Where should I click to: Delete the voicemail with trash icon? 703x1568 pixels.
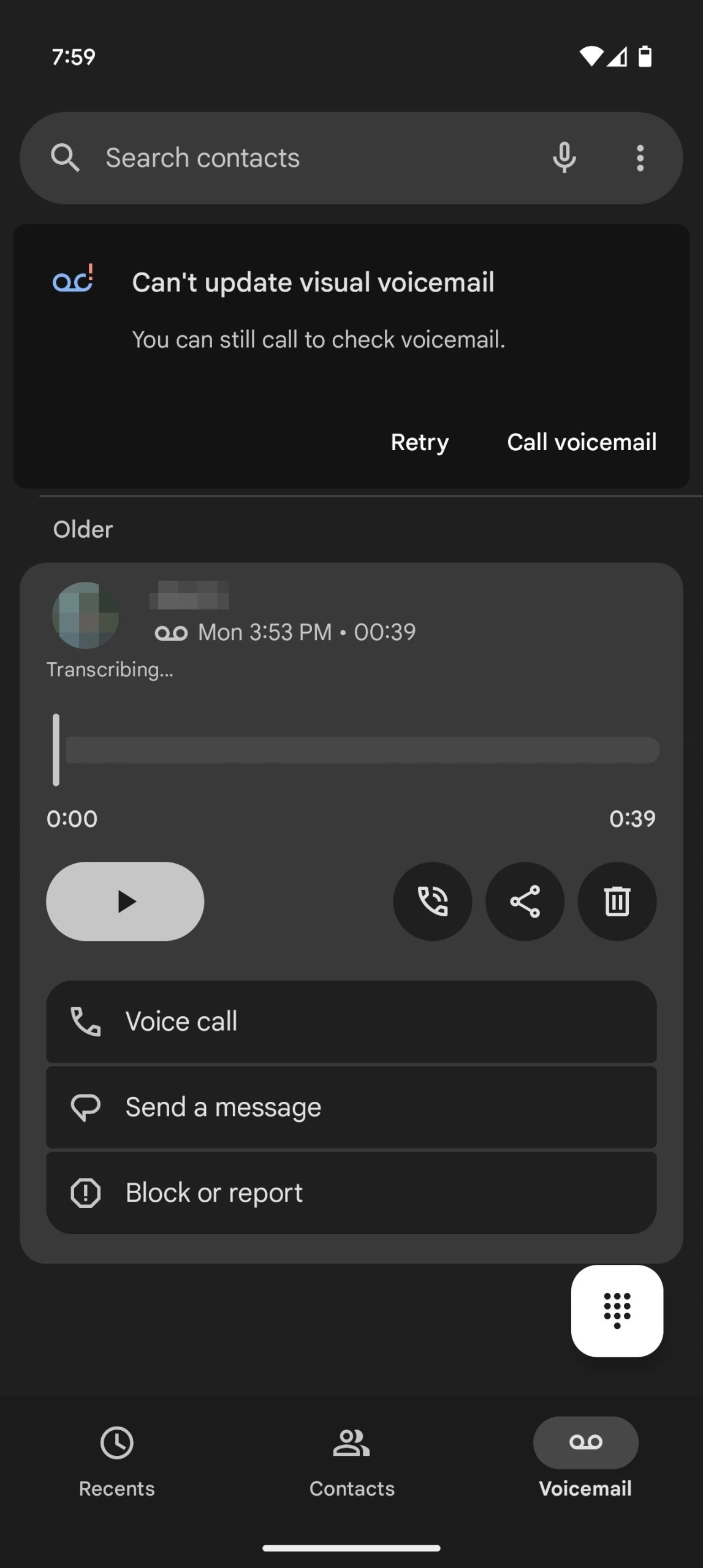point(617,901)
